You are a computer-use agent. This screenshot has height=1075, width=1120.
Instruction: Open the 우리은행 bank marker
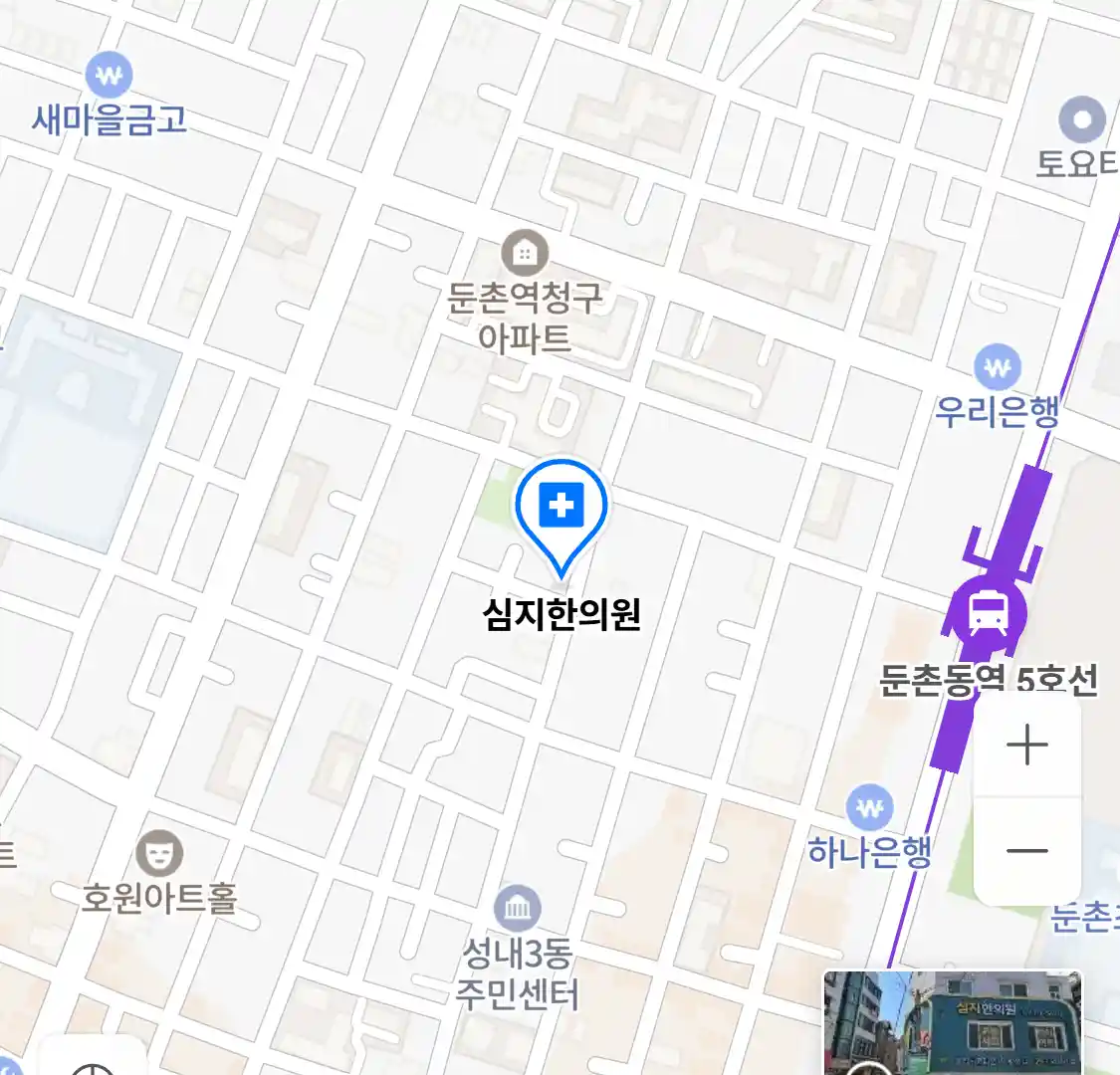pyautogui.click(x=998, y=368)
